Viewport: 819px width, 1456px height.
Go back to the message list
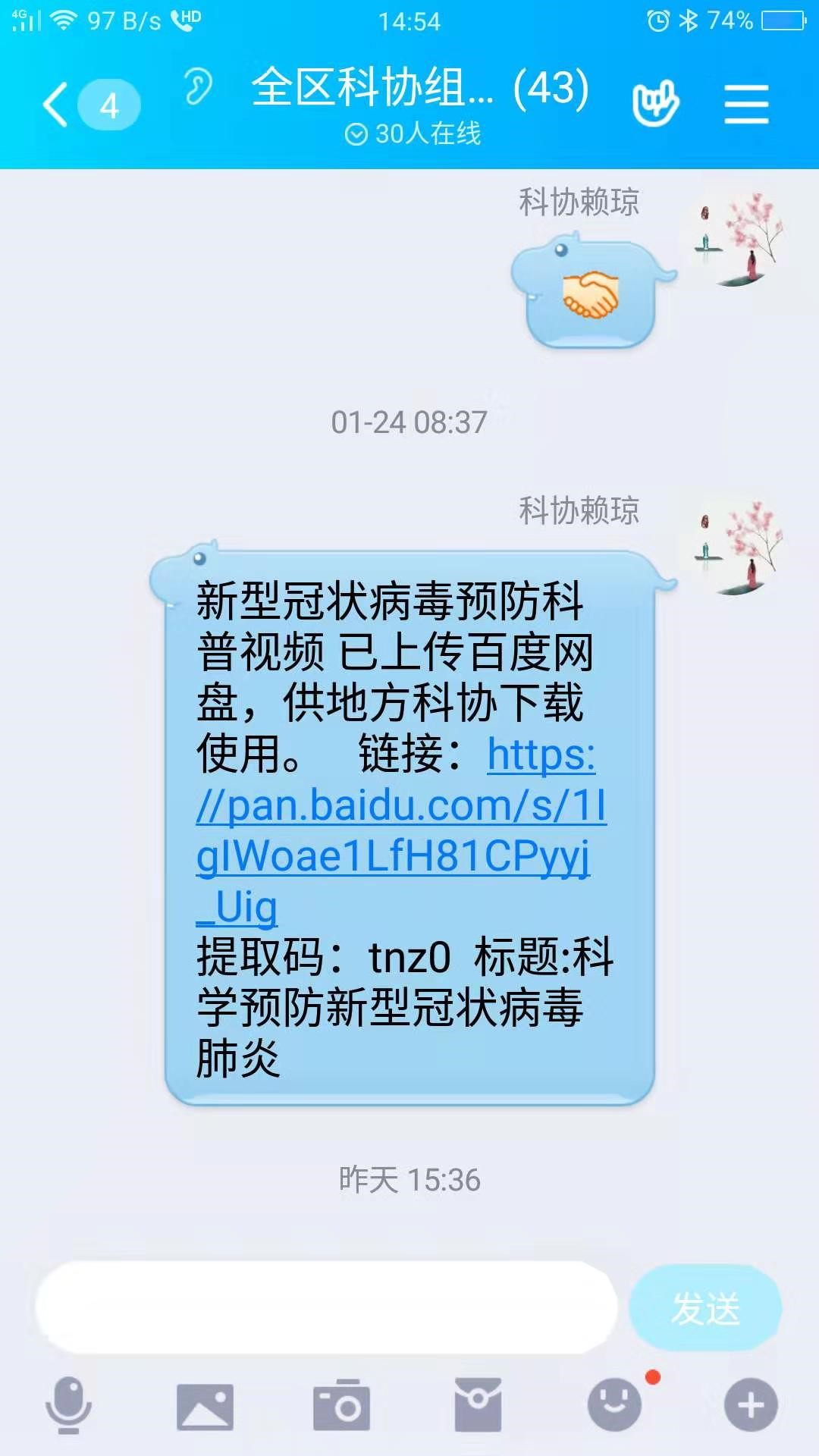(57, 105)
